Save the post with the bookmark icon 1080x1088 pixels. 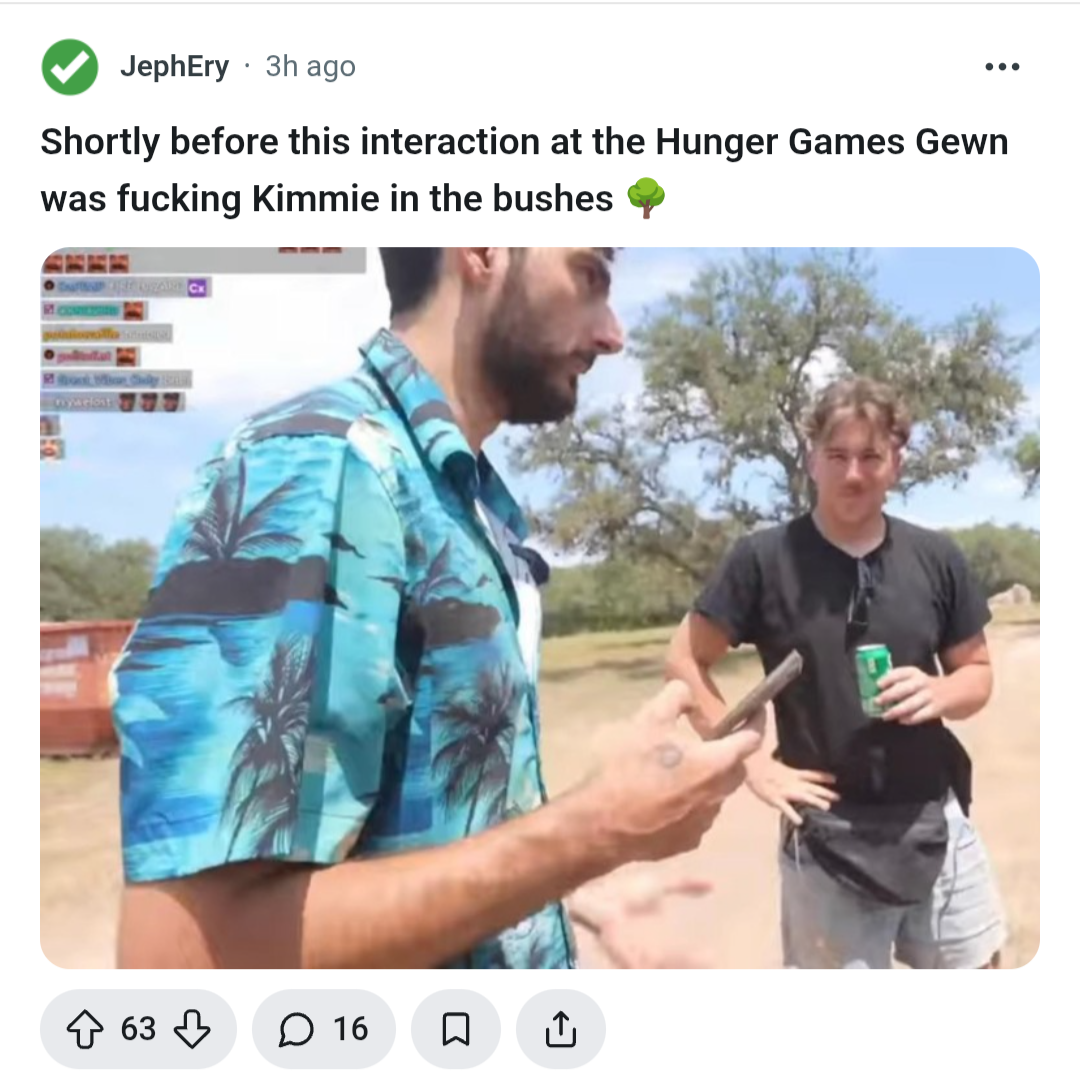456,1028
